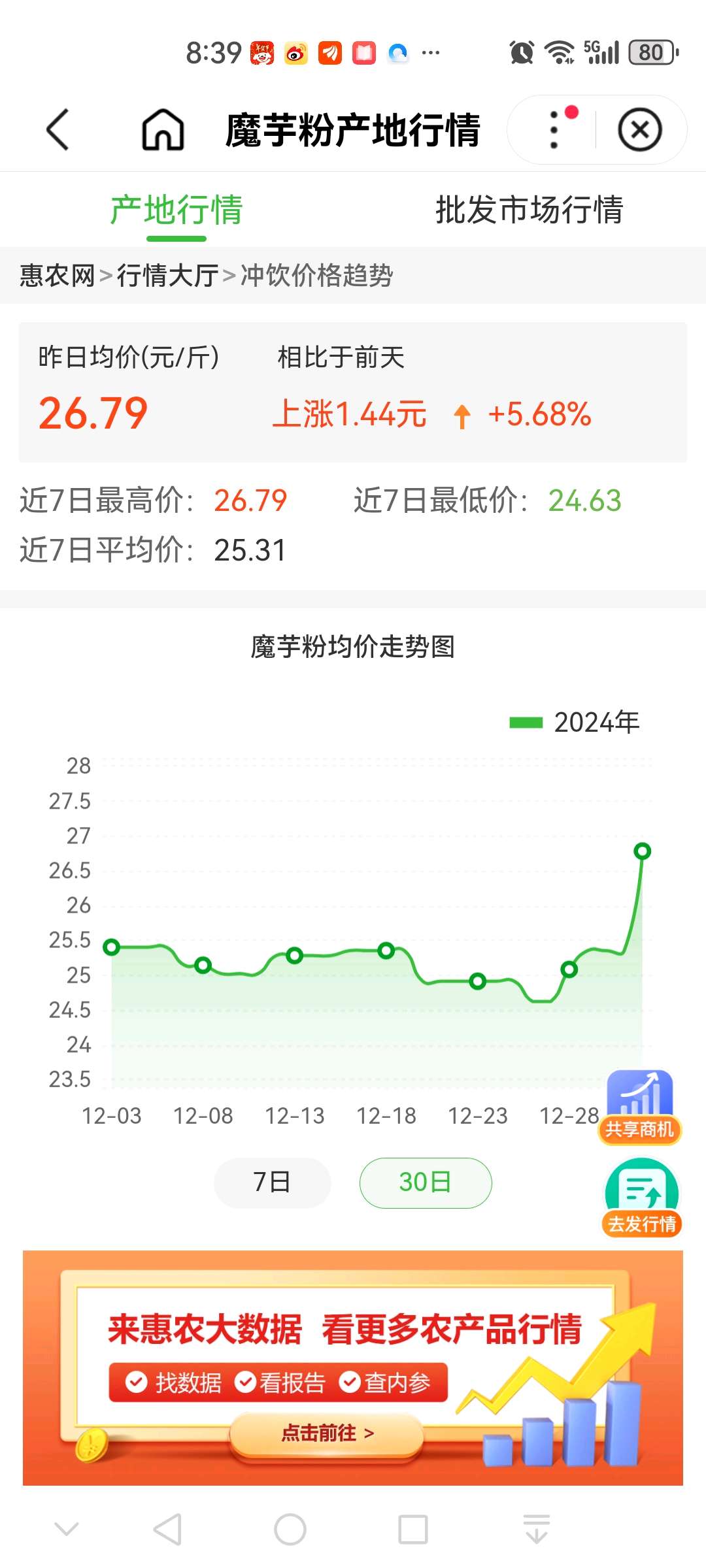The height and width of the screenshot is (1568, 706).
Task: Select the 7日 view option
Action: 272,1182
